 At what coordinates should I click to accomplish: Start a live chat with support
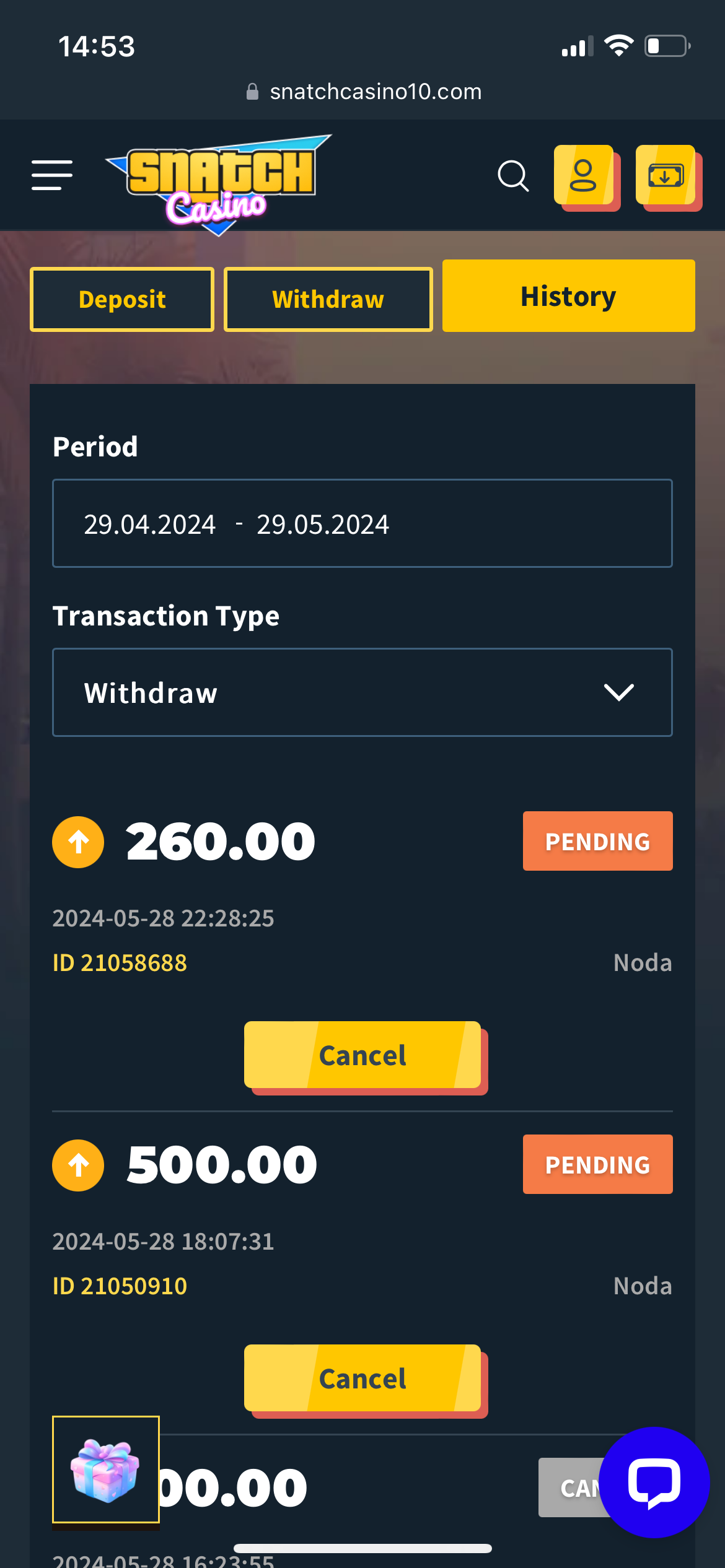654,1481
